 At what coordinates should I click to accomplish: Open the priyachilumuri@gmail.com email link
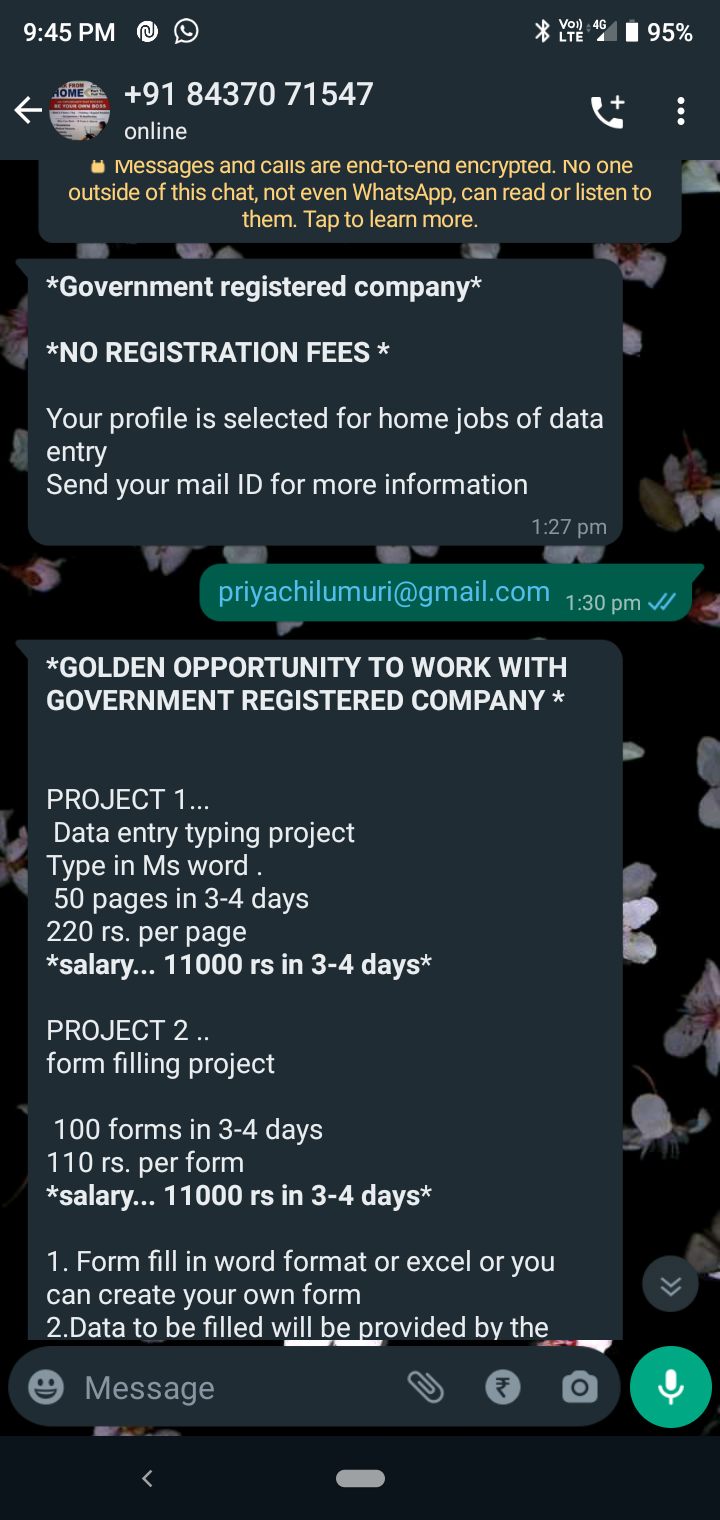pyautogui.click(x=384, y=592)
